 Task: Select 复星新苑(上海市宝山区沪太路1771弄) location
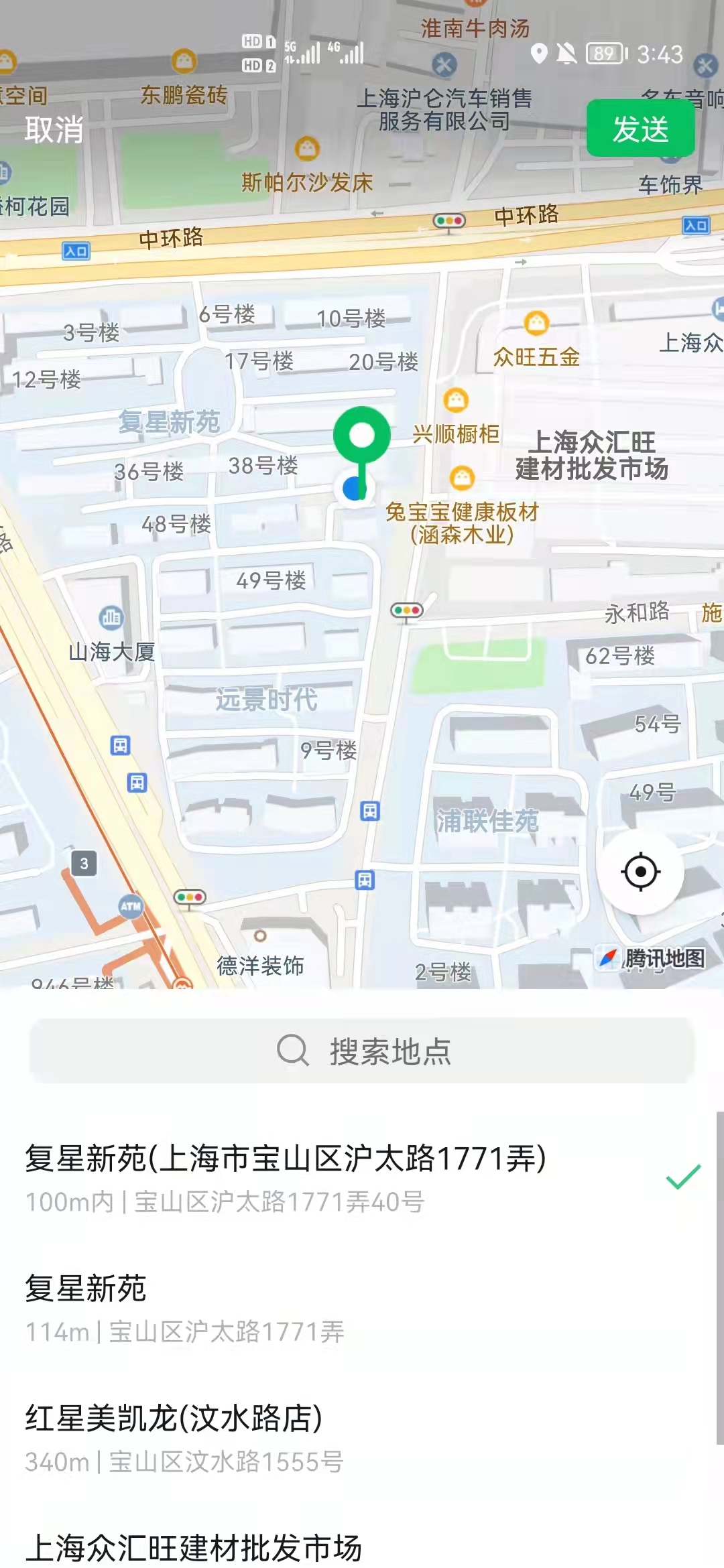285,1177
